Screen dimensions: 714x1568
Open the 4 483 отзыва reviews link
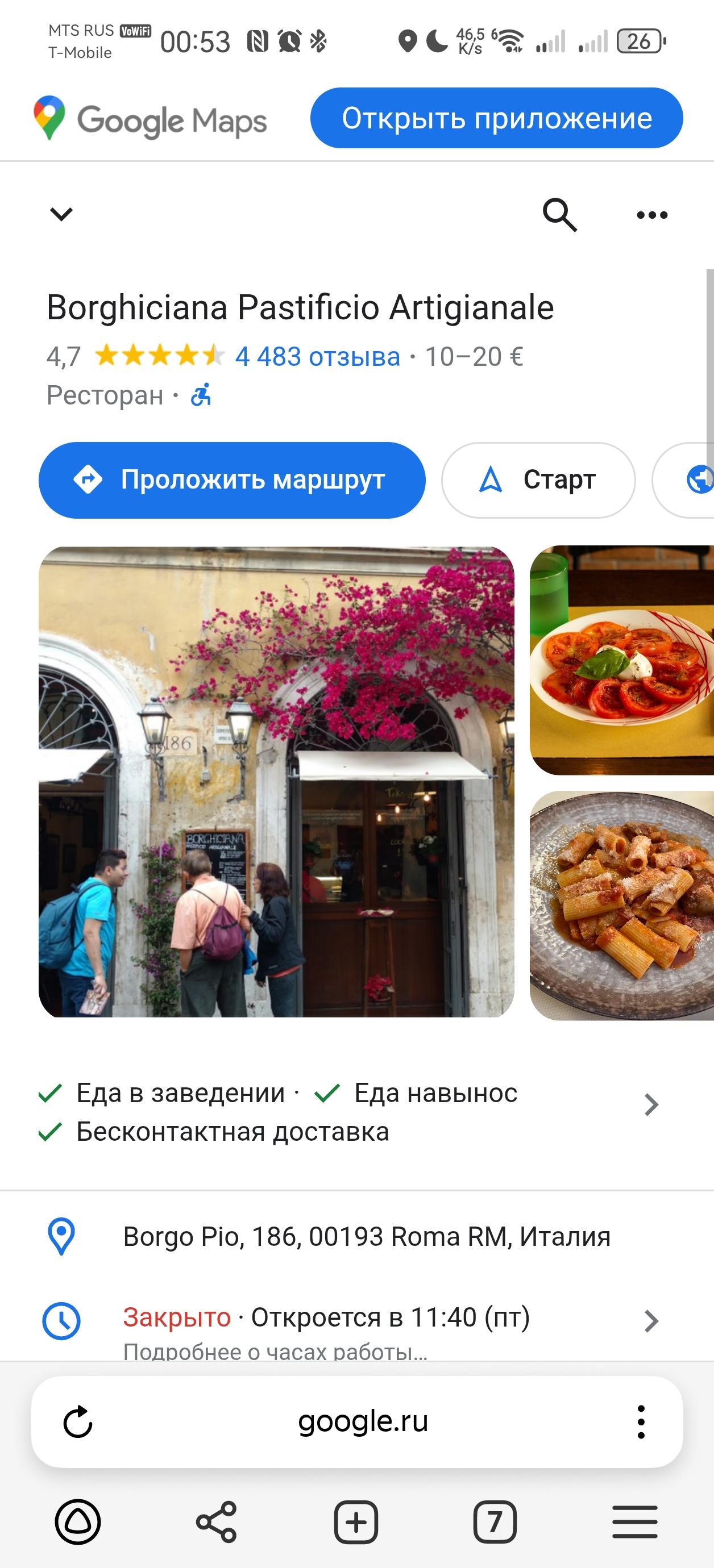[x=317, y=357]
